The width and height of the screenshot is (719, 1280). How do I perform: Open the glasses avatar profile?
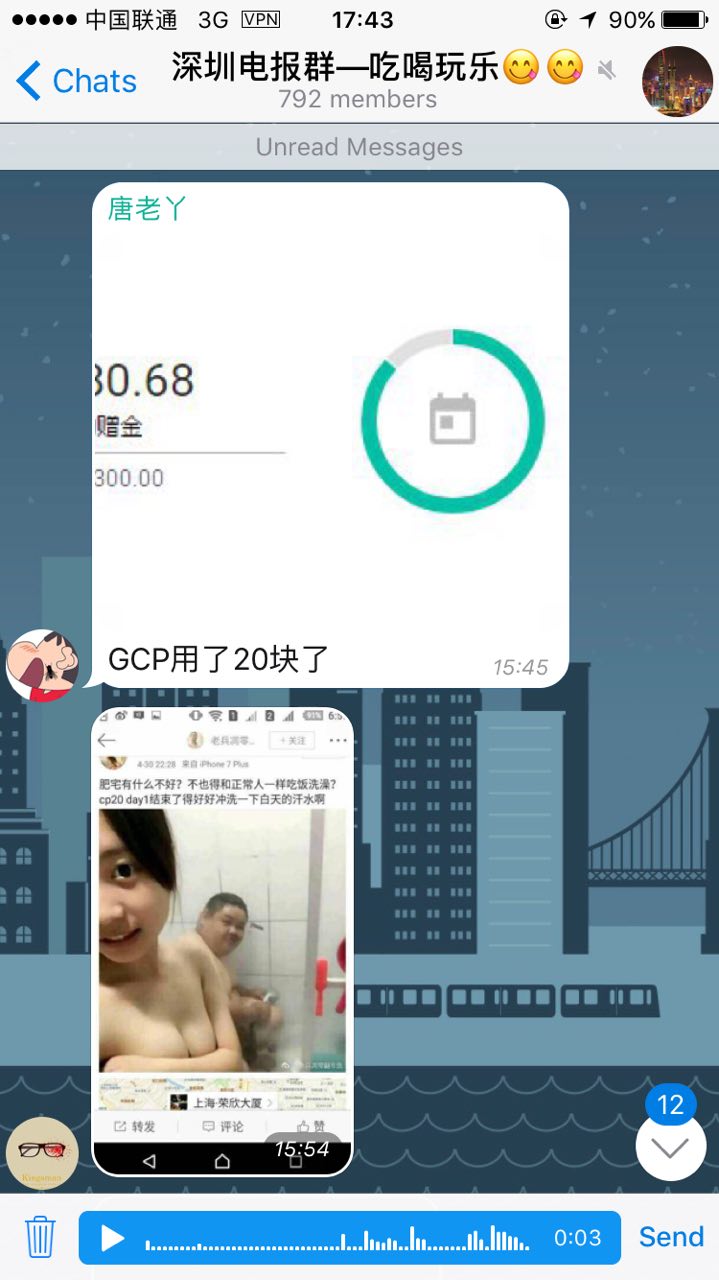[x=42, y=1152]
